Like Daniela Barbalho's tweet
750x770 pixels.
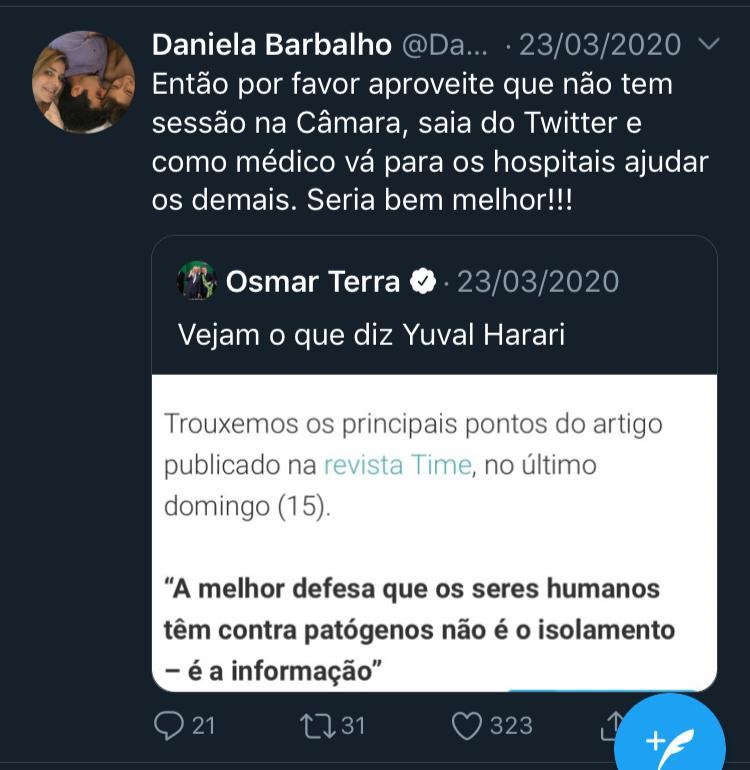[467, 725]
